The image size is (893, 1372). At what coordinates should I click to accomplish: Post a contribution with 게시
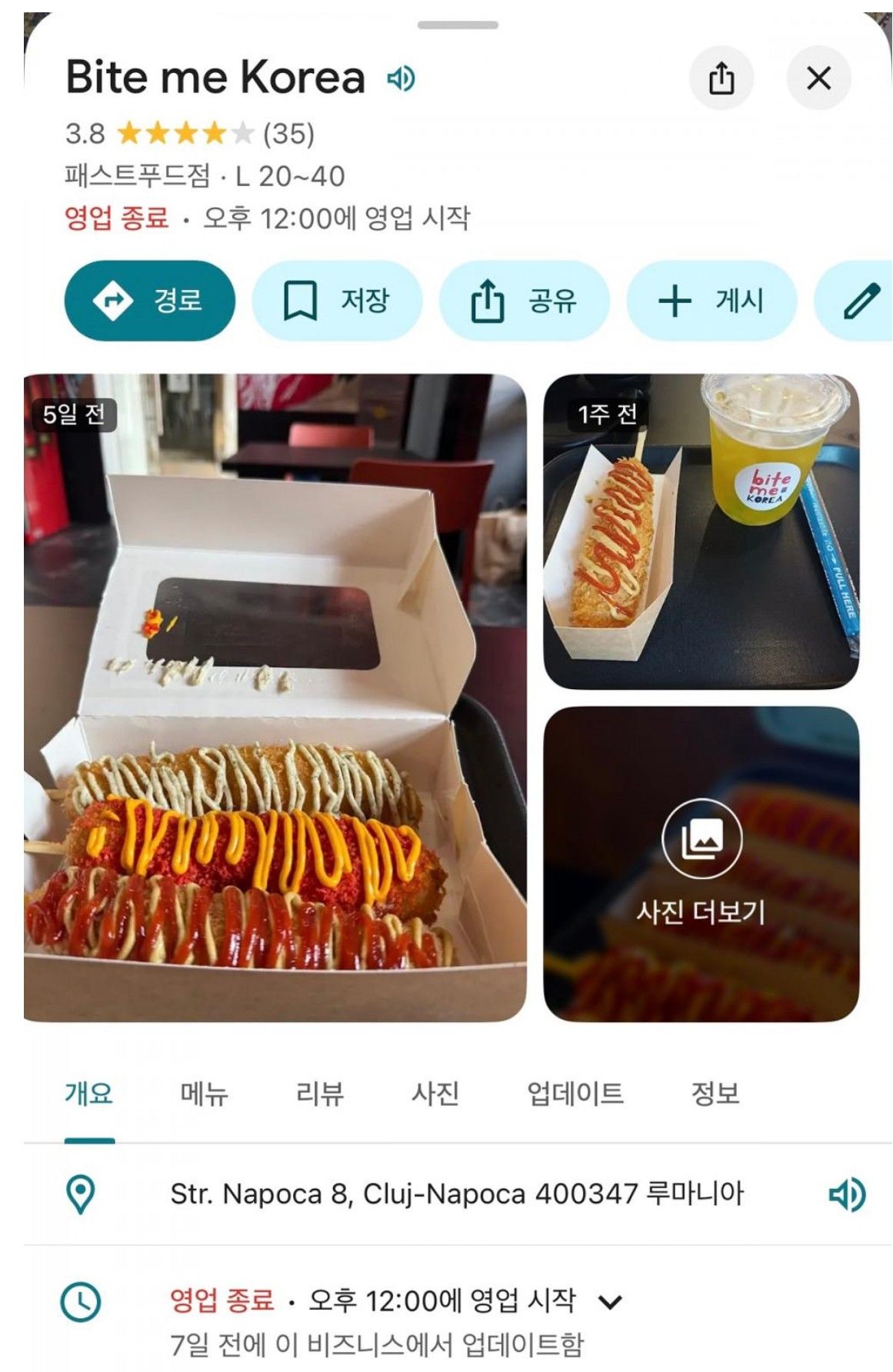pyautogui.click(x=711, y=300)
